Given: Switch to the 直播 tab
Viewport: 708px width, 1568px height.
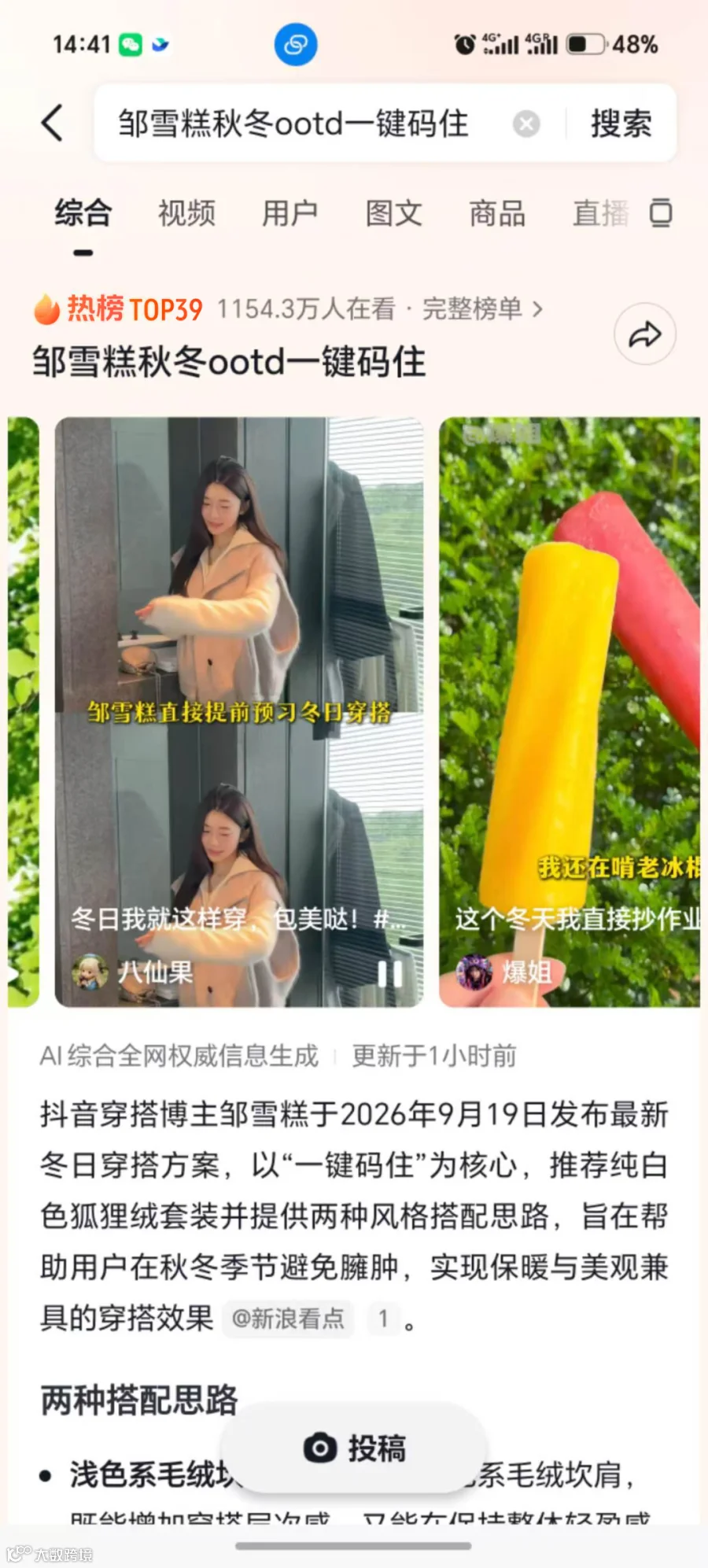Looking at the screenshot, I should pyautogui.click(x=600, y=213).
